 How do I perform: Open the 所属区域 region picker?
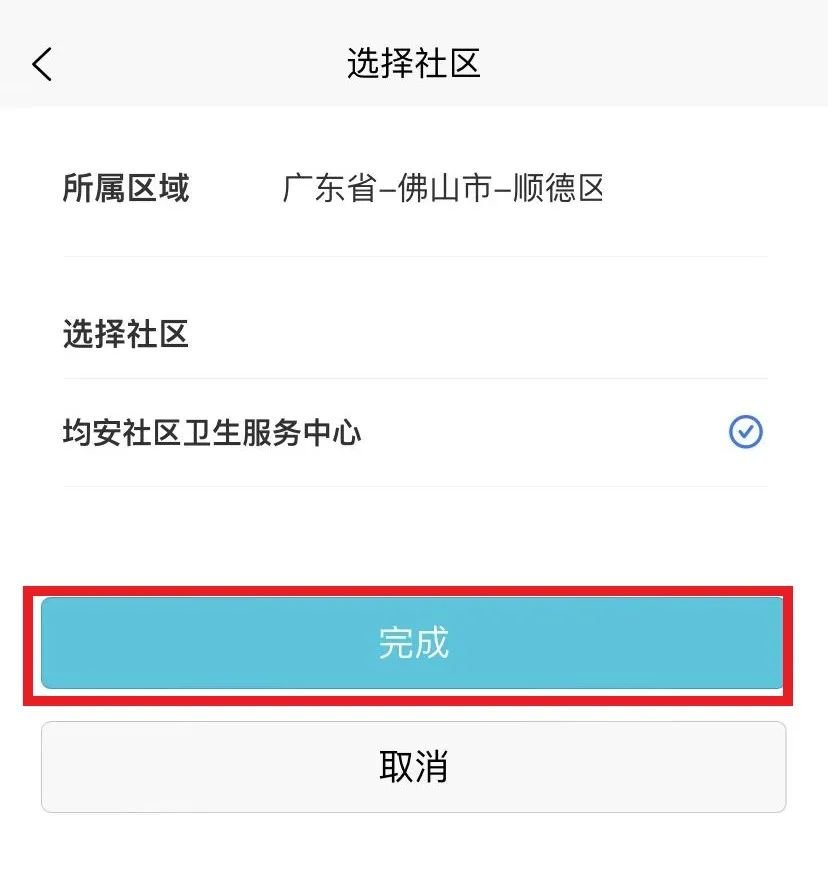point(443,189)
